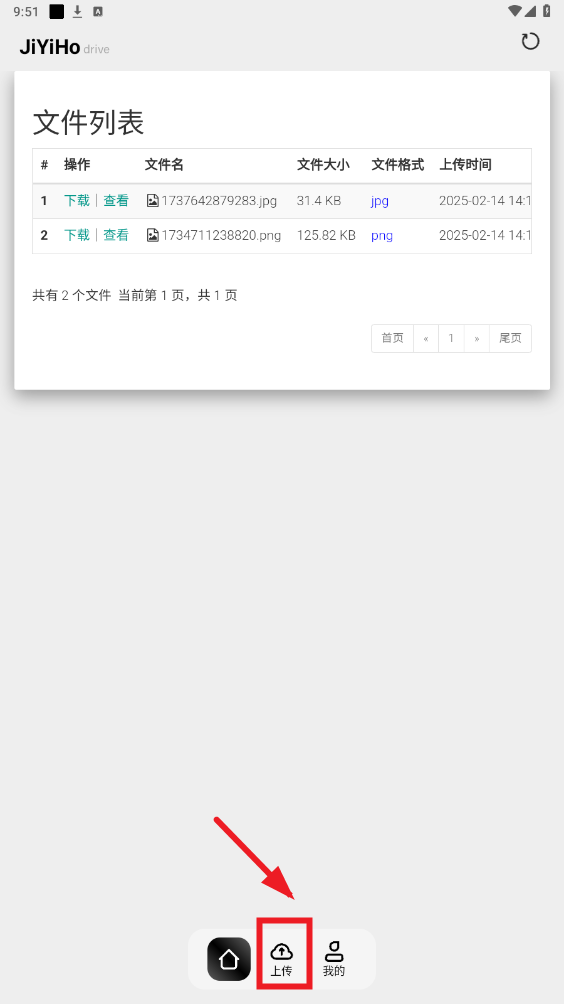
Task: View the file 1734711238820.png
Action: click(x=116, y=235)
